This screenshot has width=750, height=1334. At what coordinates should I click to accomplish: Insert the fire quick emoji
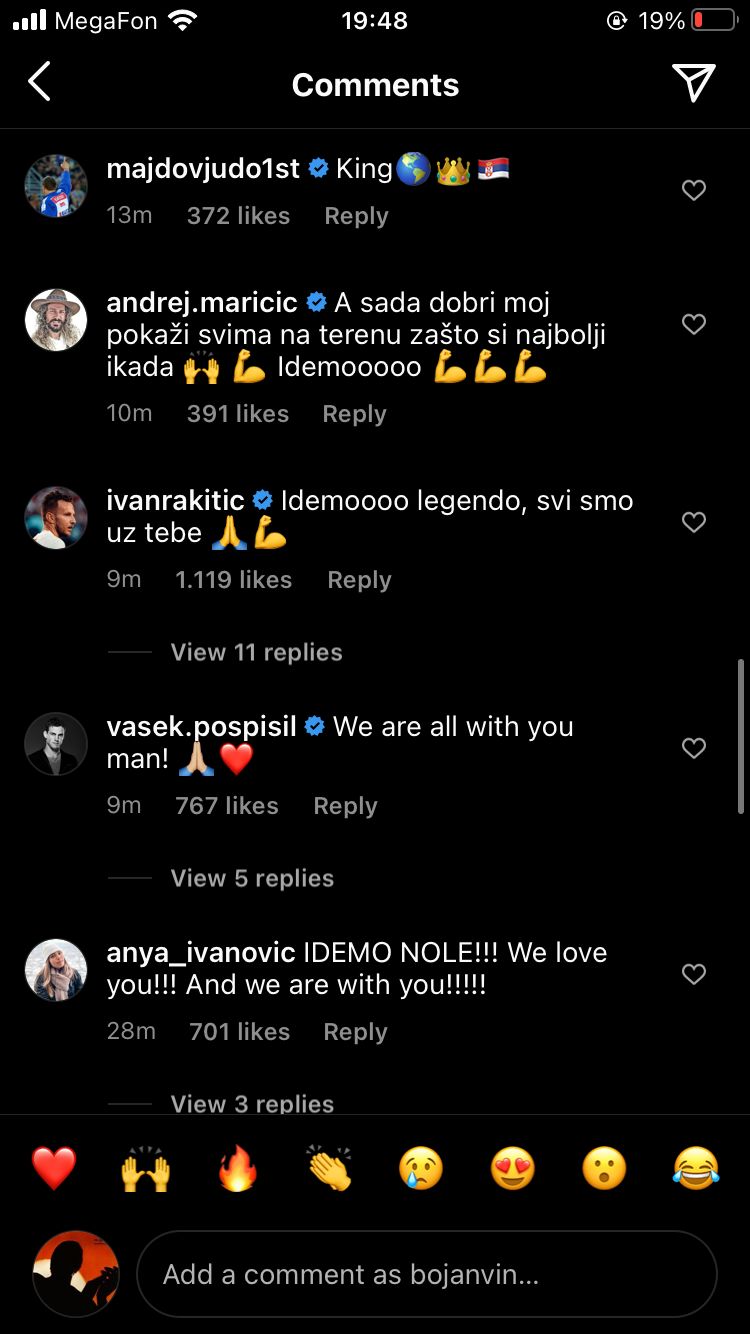237,1168
